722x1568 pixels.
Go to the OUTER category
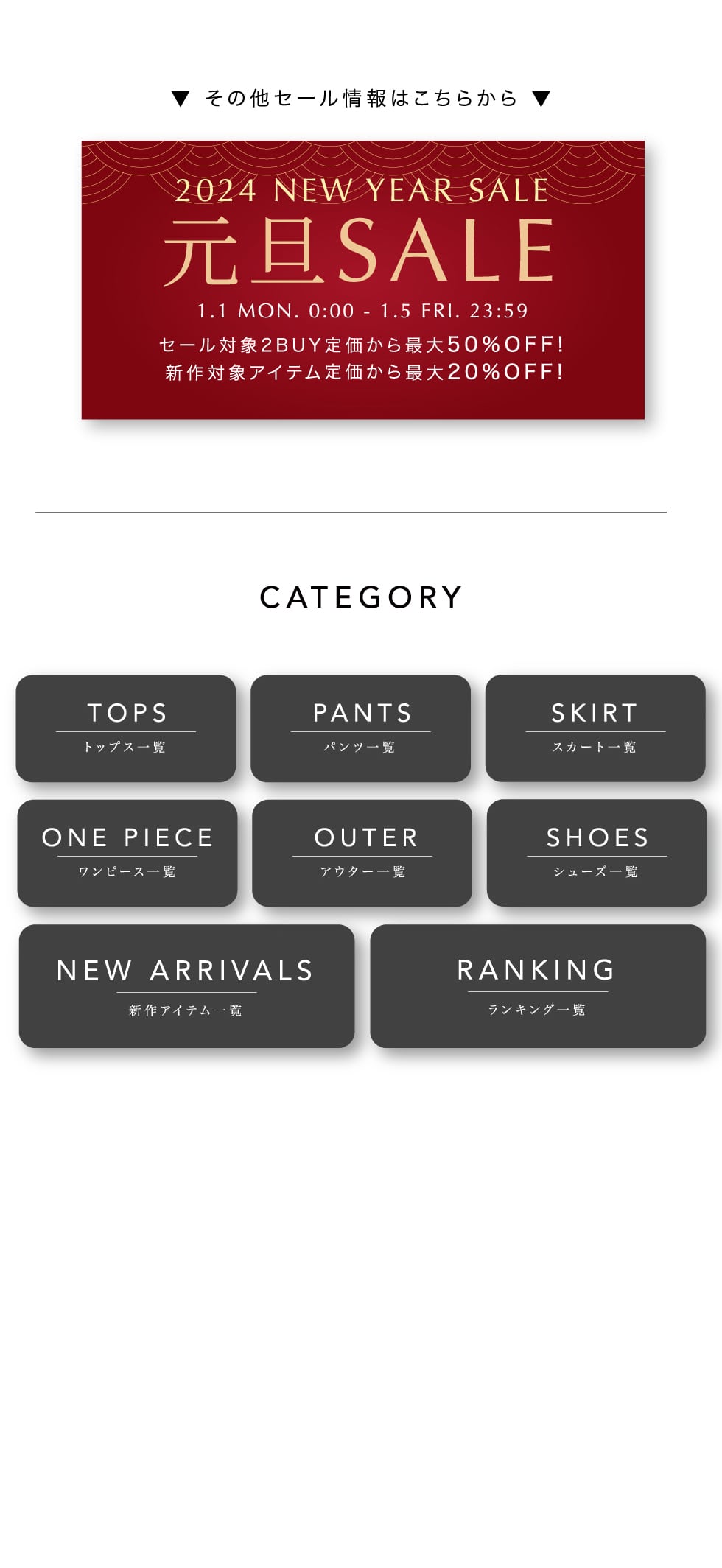(362, 852)
